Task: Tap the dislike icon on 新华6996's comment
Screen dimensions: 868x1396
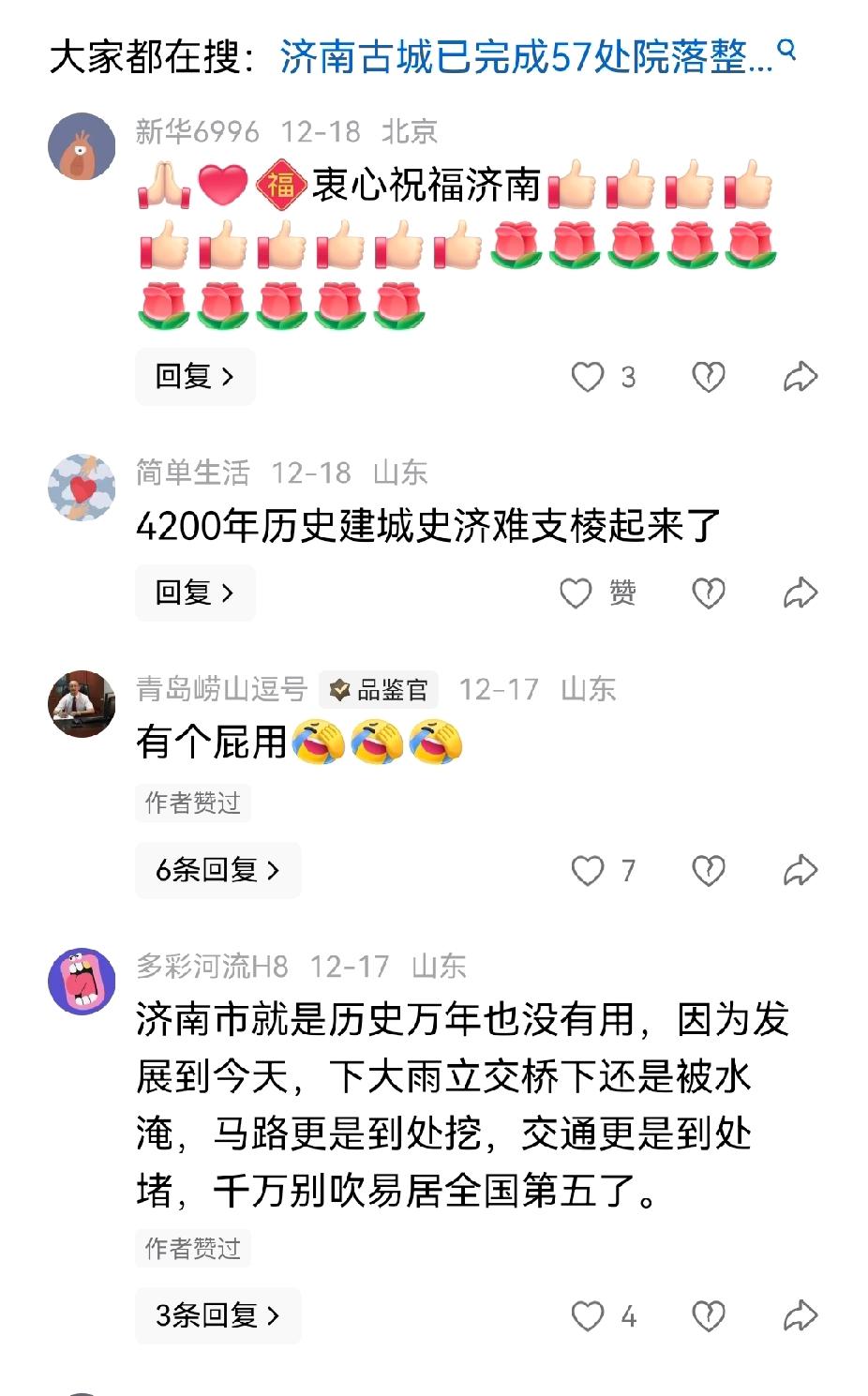Action: [708, 377]
